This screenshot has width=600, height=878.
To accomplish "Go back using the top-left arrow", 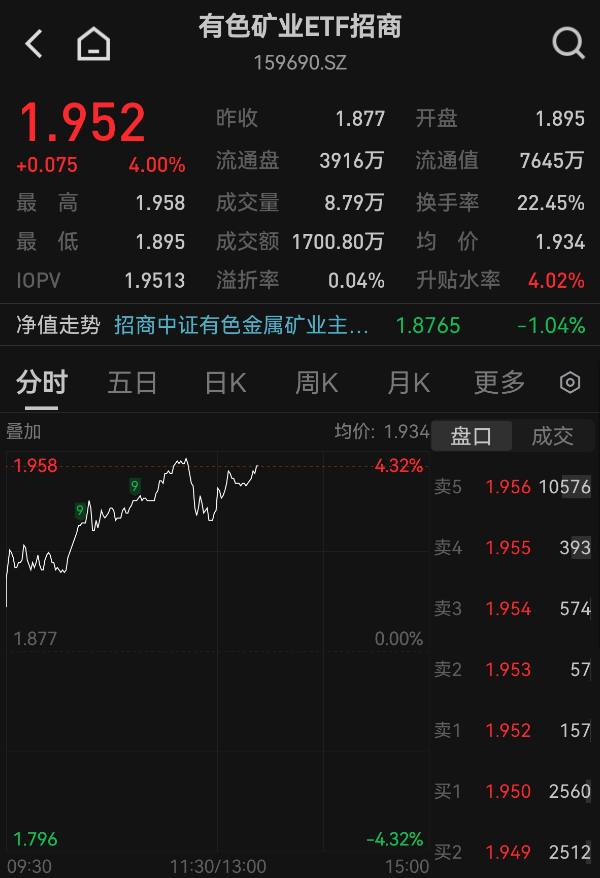I will coord(35,44).
